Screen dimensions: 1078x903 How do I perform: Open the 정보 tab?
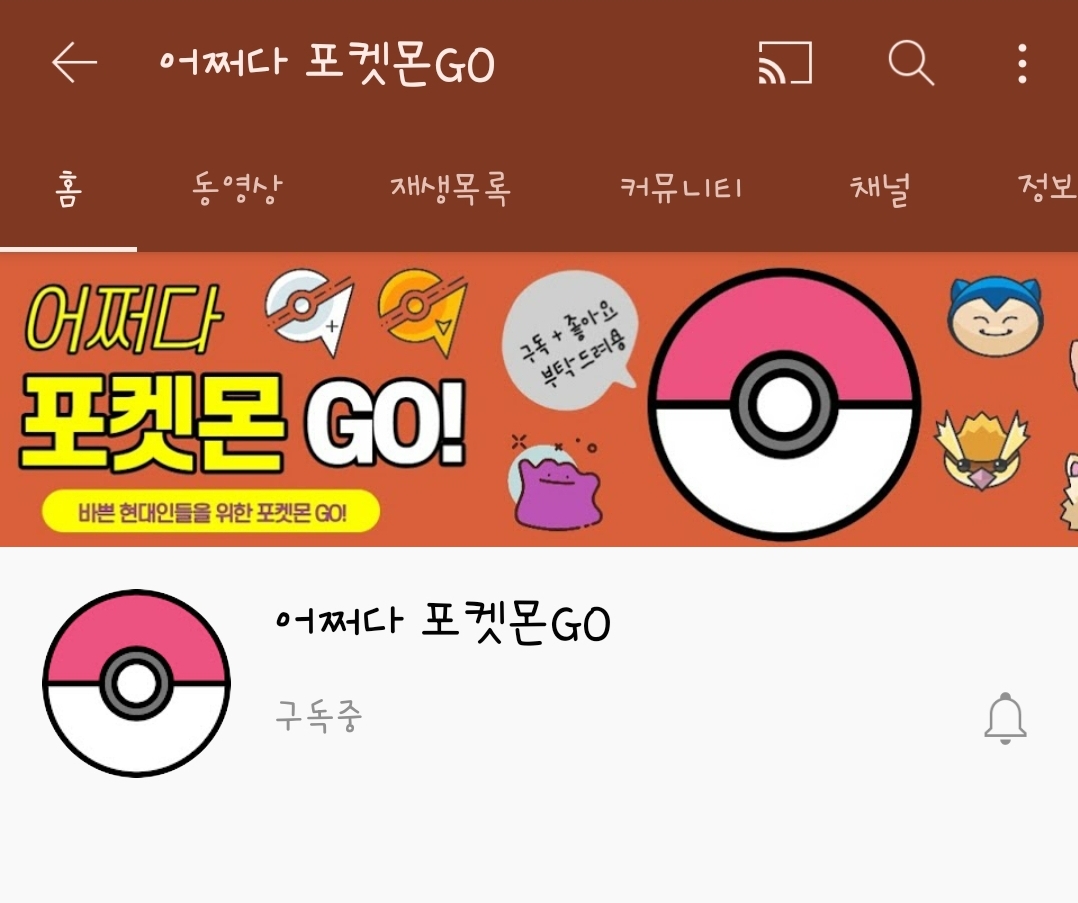[x=1045, y=188]
